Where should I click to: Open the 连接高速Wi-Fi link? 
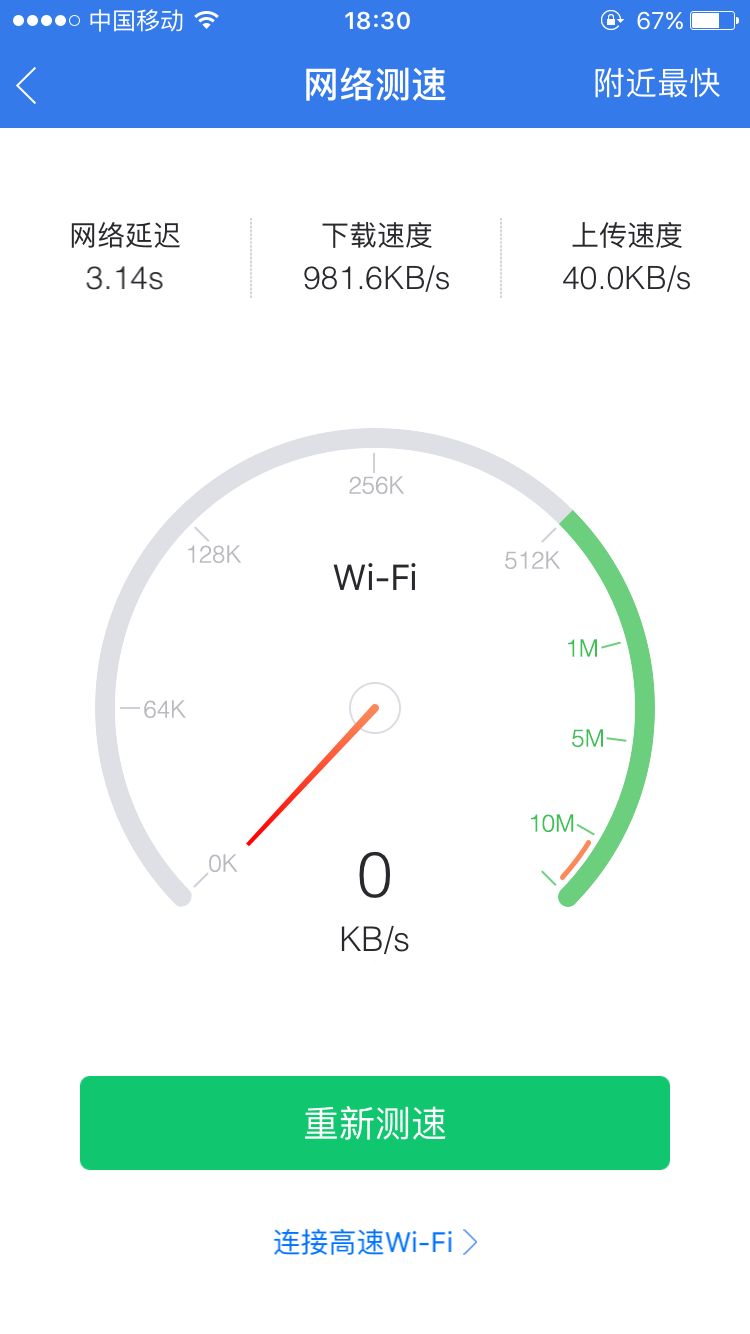click(375, 1242)
